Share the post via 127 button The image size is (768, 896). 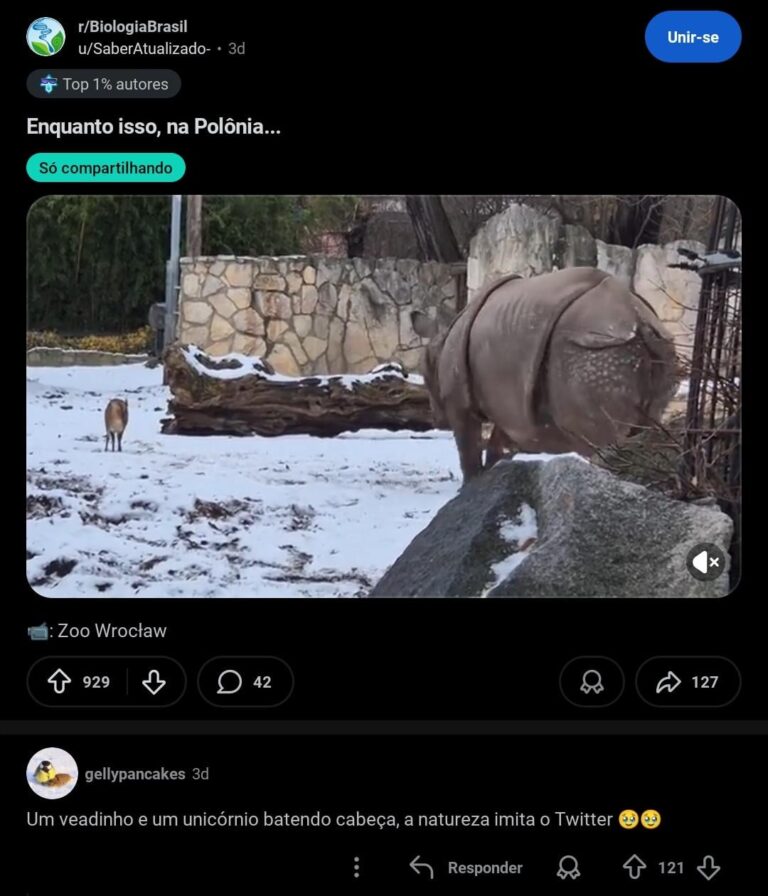[x=688, y=682]
